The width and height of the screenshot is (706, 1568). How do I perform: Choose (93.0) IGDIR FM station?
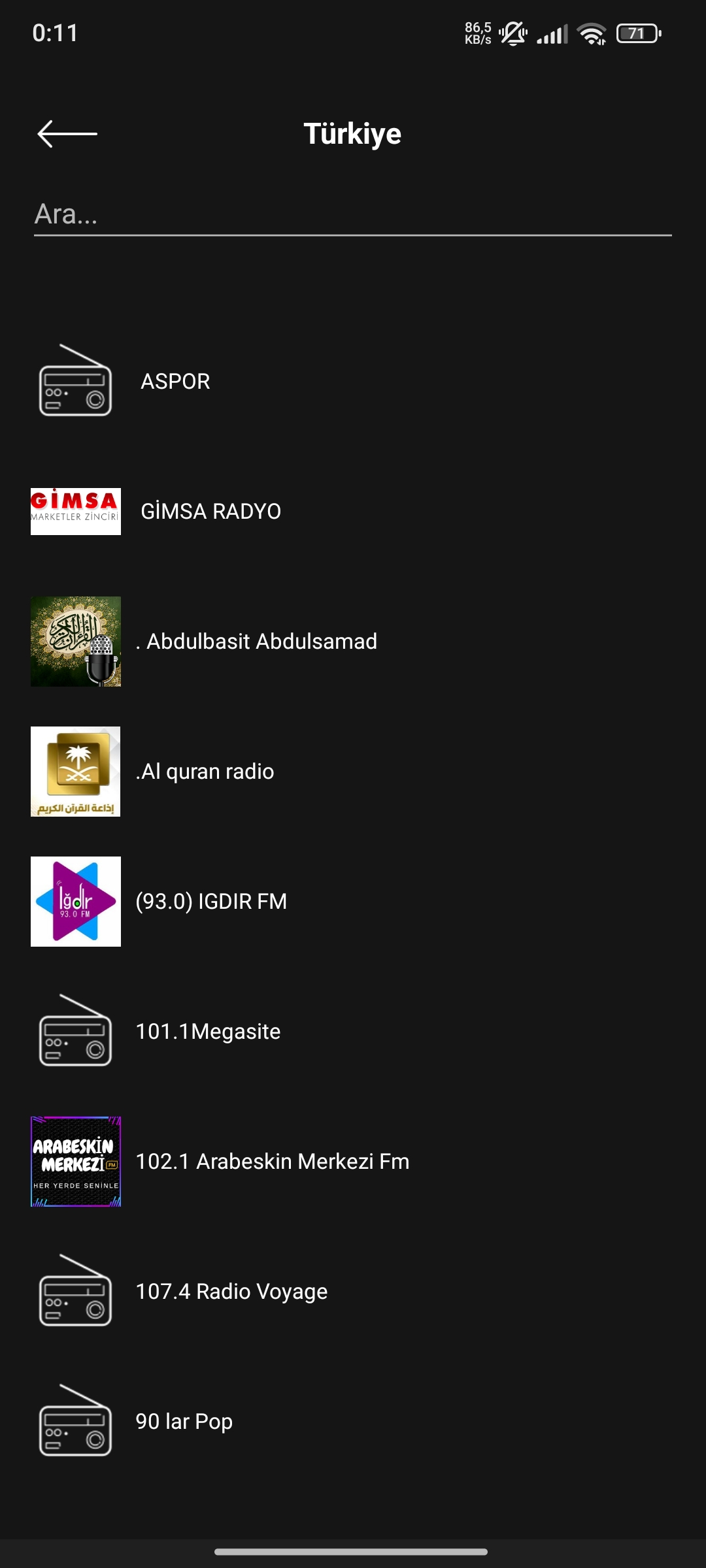click(x=211, y=902)
